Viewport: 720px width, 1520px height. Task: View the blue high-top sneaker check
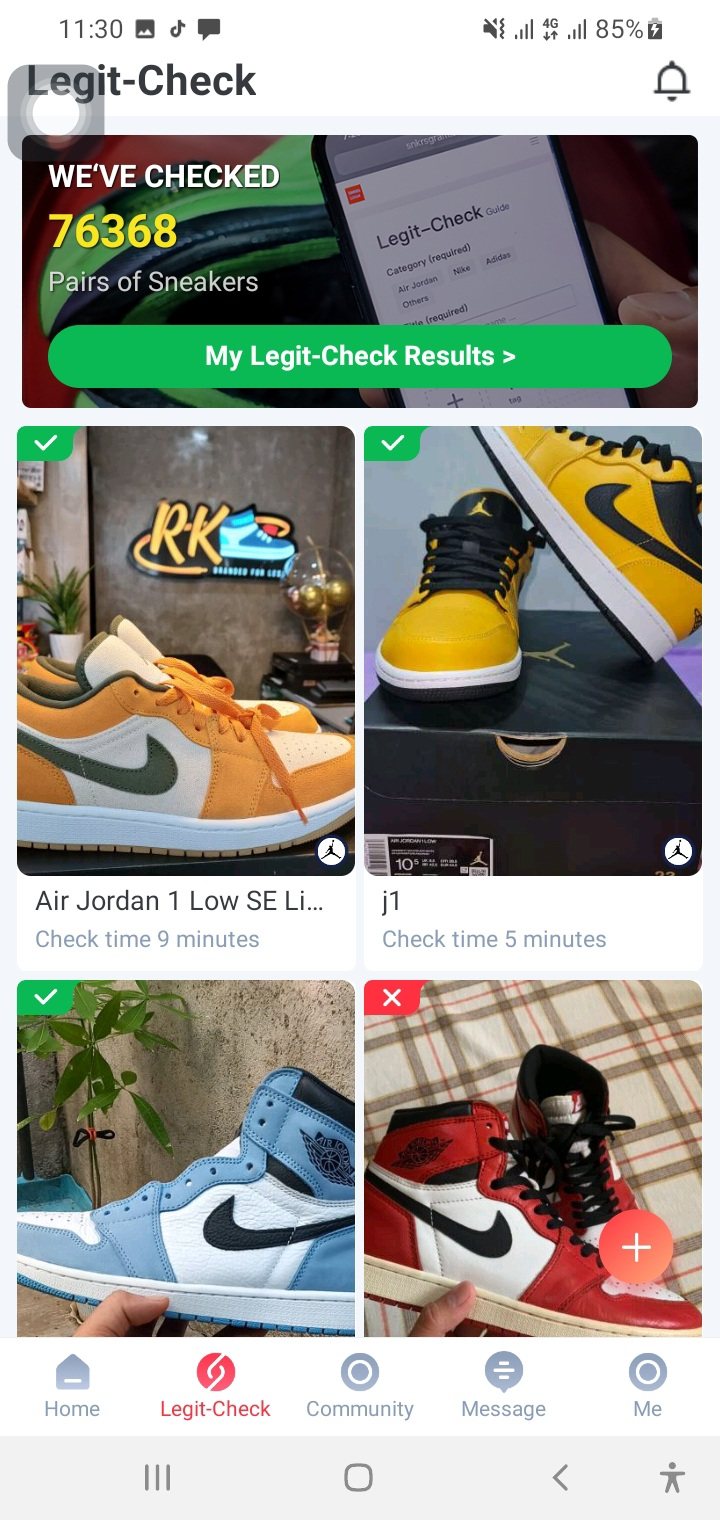[186, 1160]
